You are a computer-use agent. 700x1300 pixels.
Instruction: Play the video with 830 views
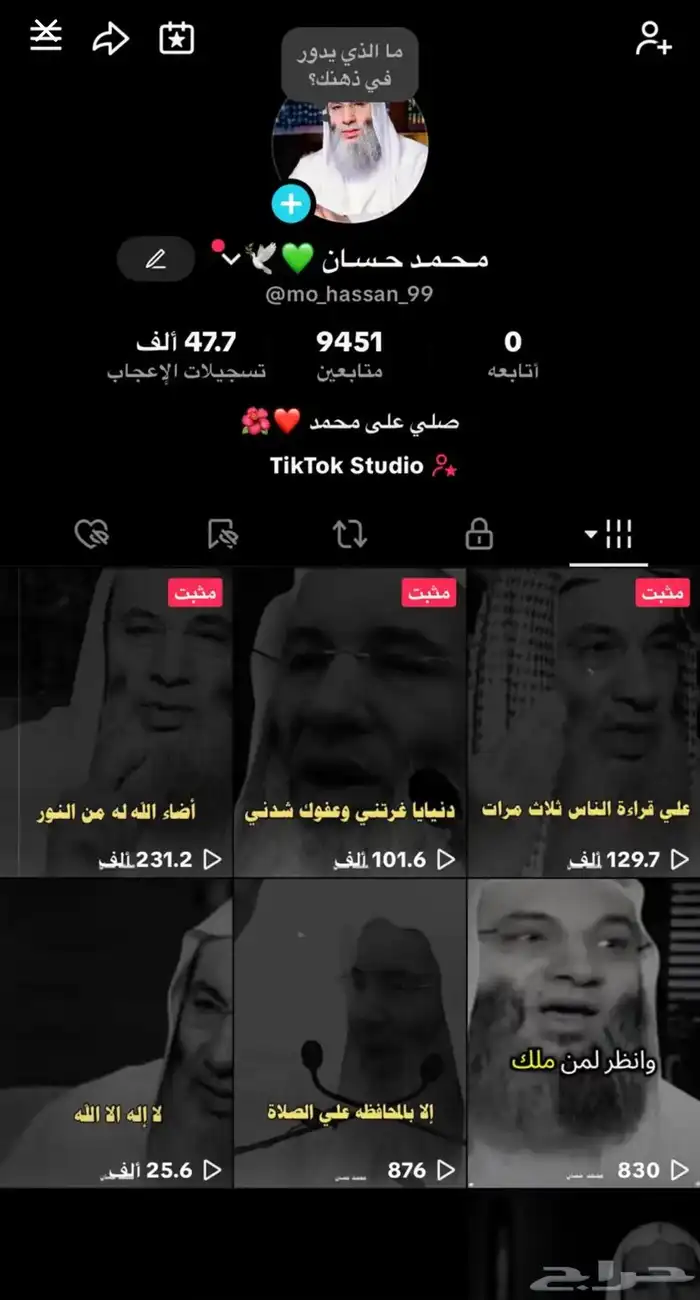(583, 1032)
